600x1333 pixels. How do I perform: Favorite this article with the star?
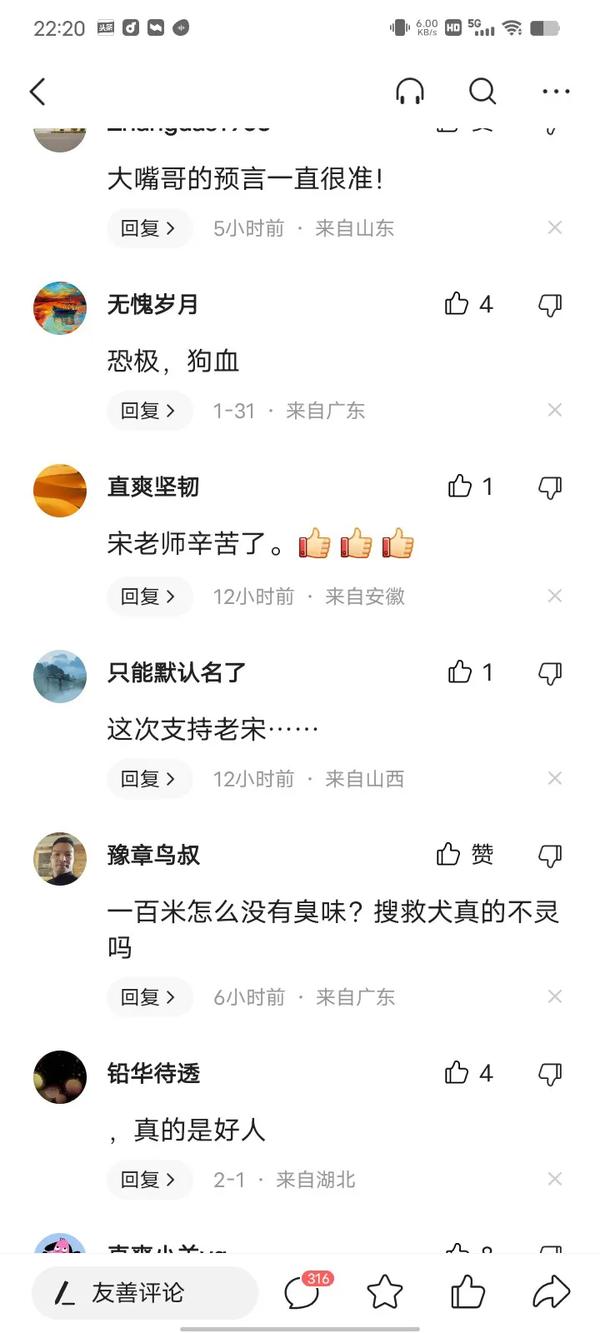pos(385,1292)
